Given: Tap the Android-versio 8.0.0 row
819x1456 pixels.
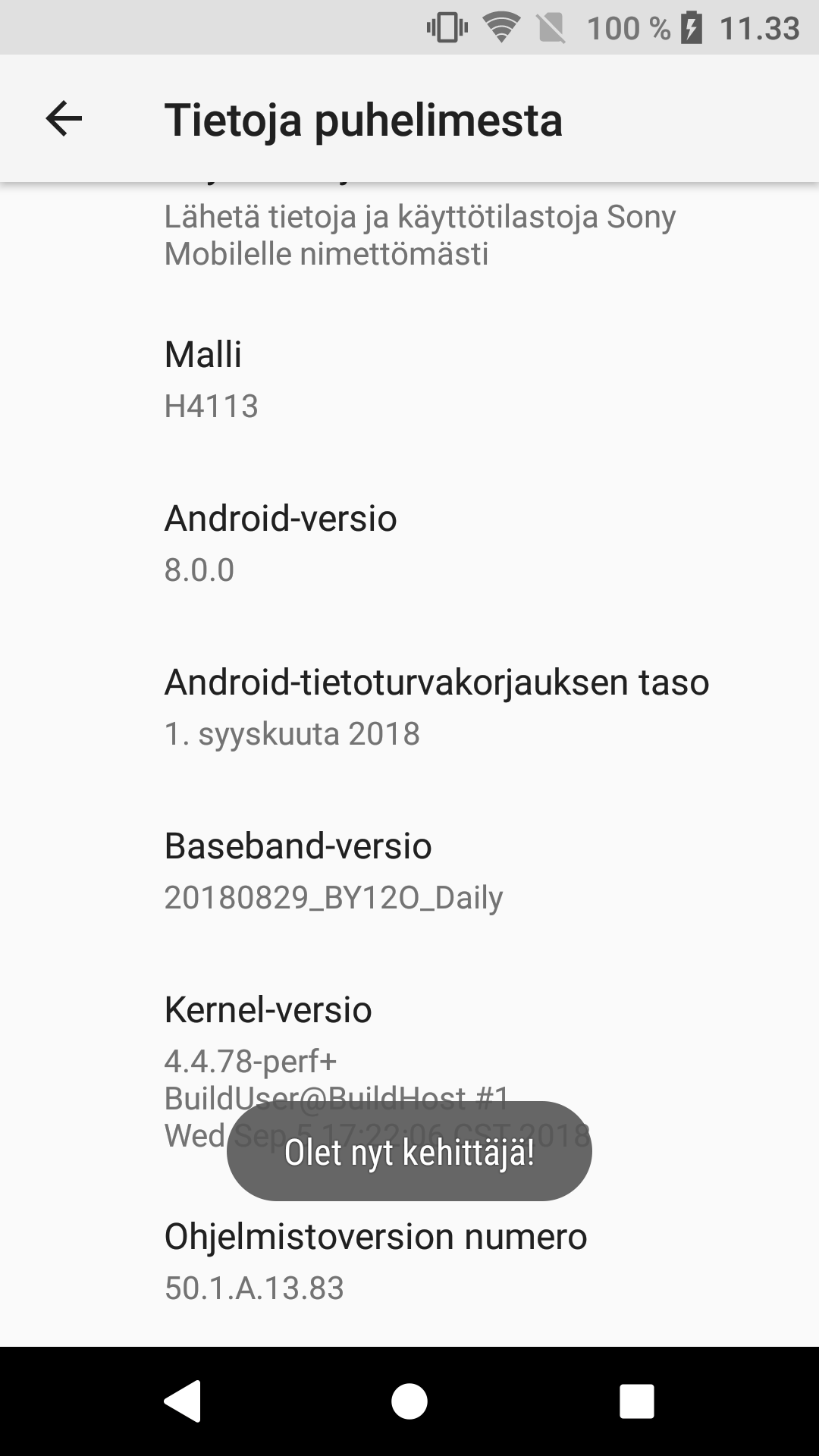Looking at the screenshot, I should tap(409, 544).
